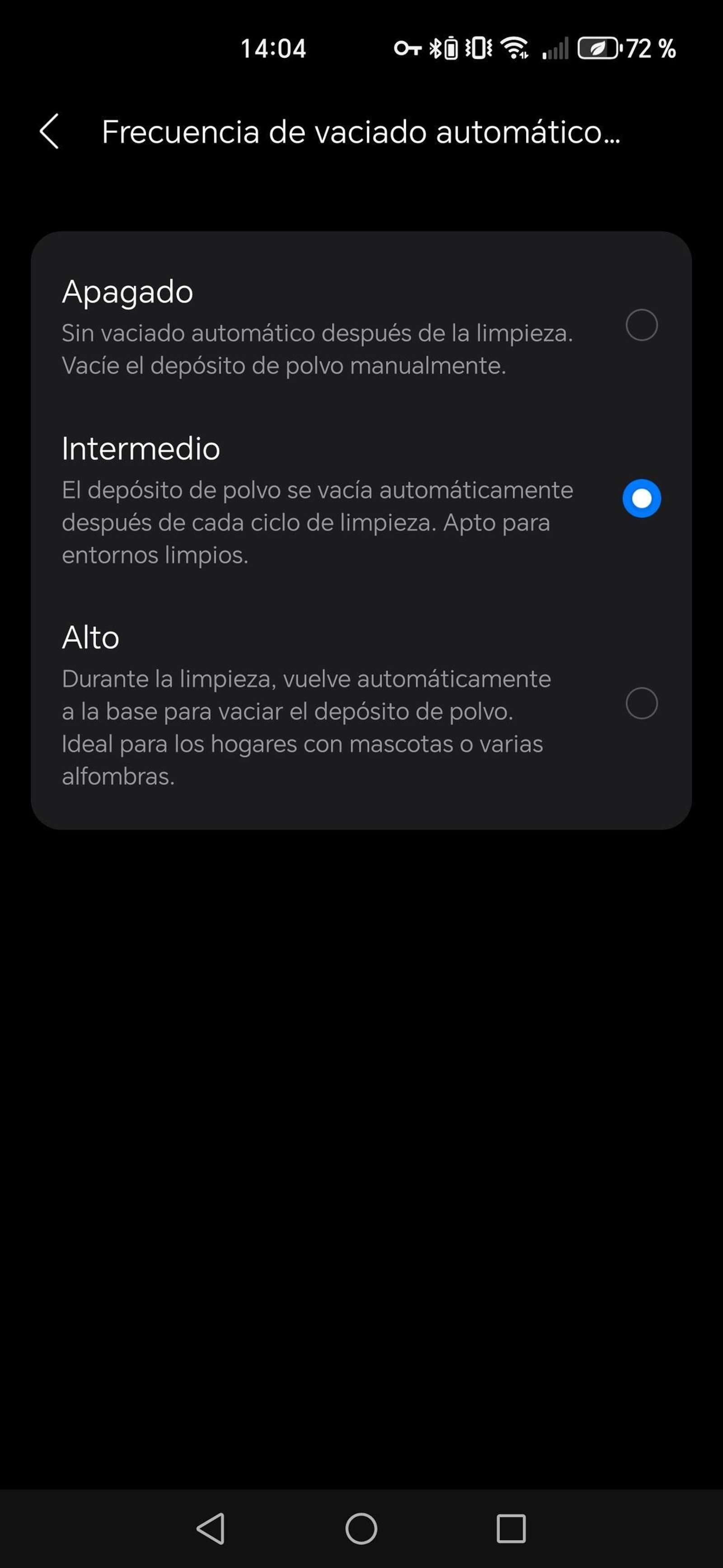This screenshot has width=723, height=1568.
Task: Tap the system home button
Action: (x=361, y=1529)
